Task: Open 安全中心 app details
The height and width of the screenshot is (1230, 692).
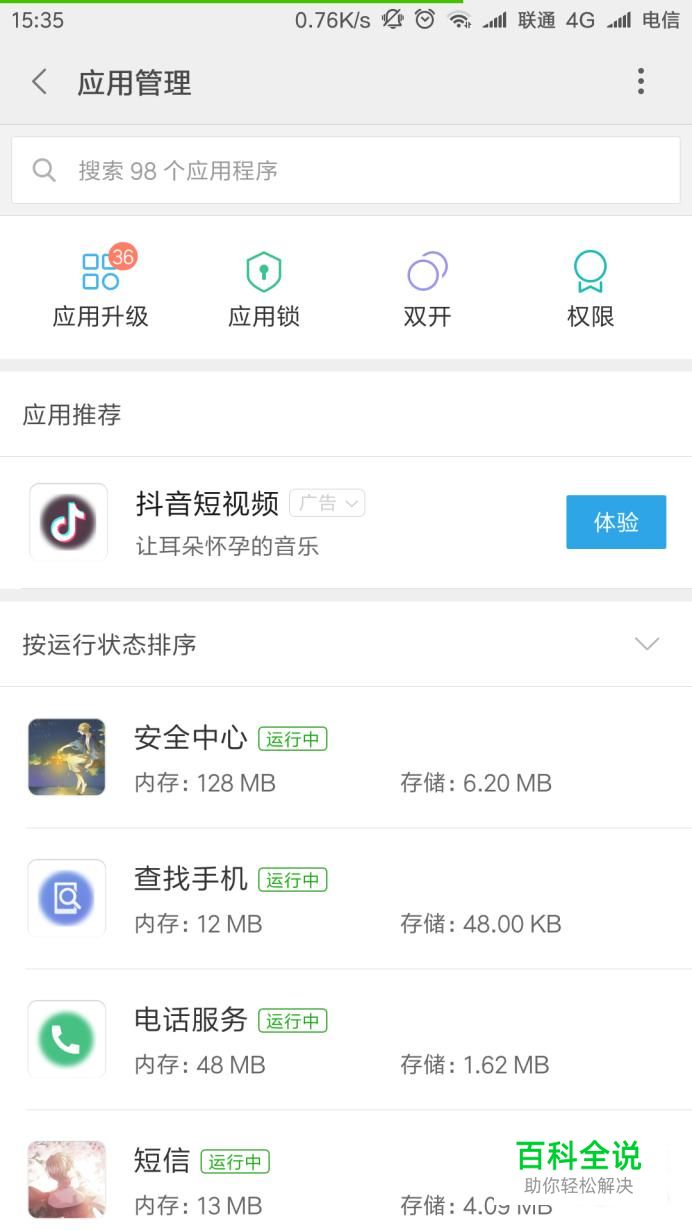Action: click(346, 758)
